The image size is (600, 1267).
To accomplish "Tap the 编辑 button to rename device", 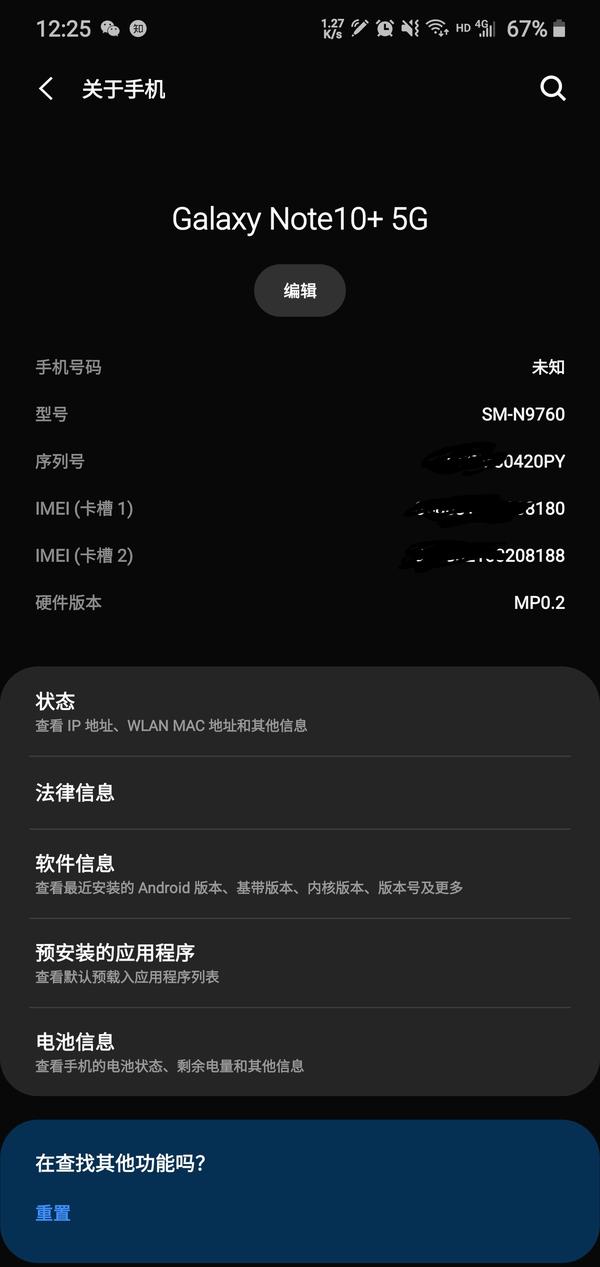I will click(300, 291).
